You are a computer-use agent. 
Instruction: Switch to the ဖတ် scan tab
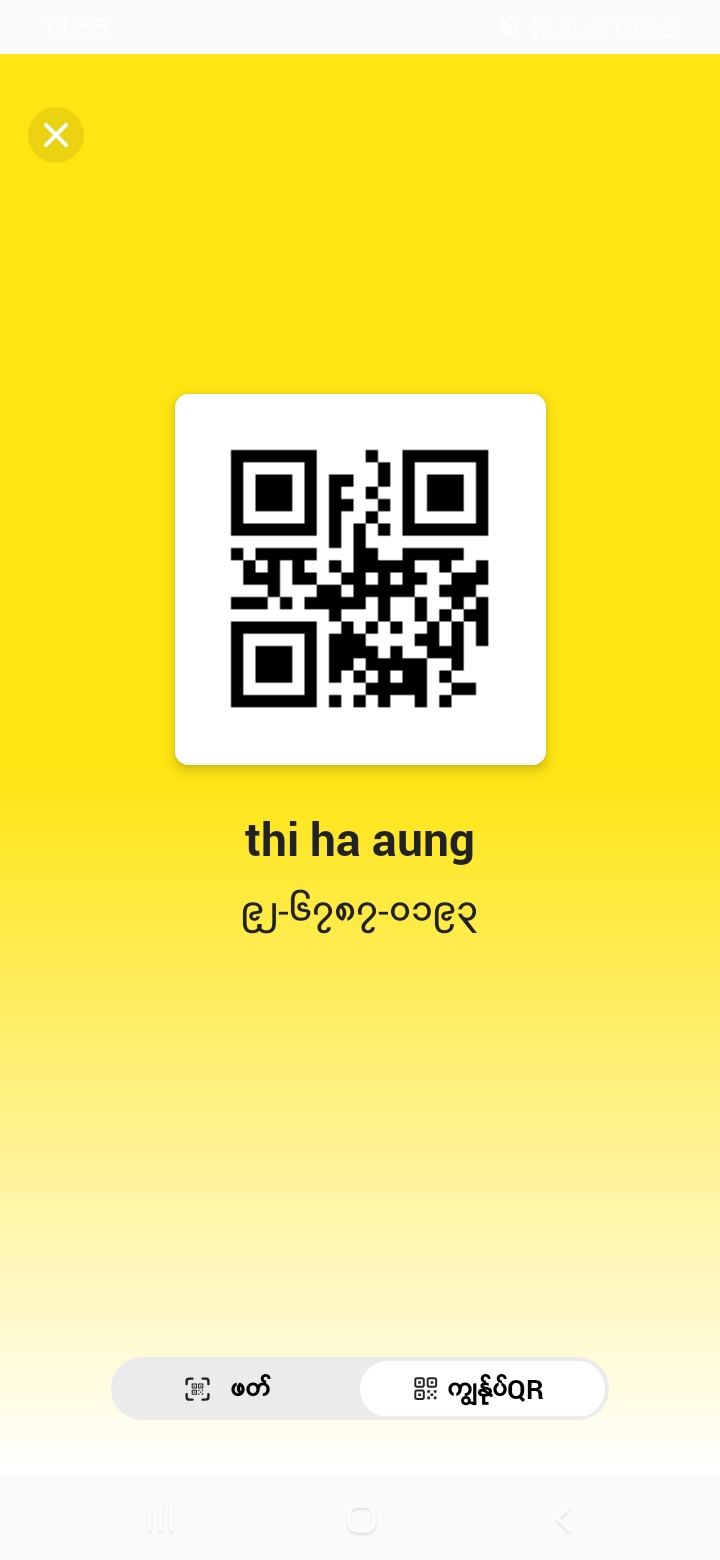pos(235,1388)
